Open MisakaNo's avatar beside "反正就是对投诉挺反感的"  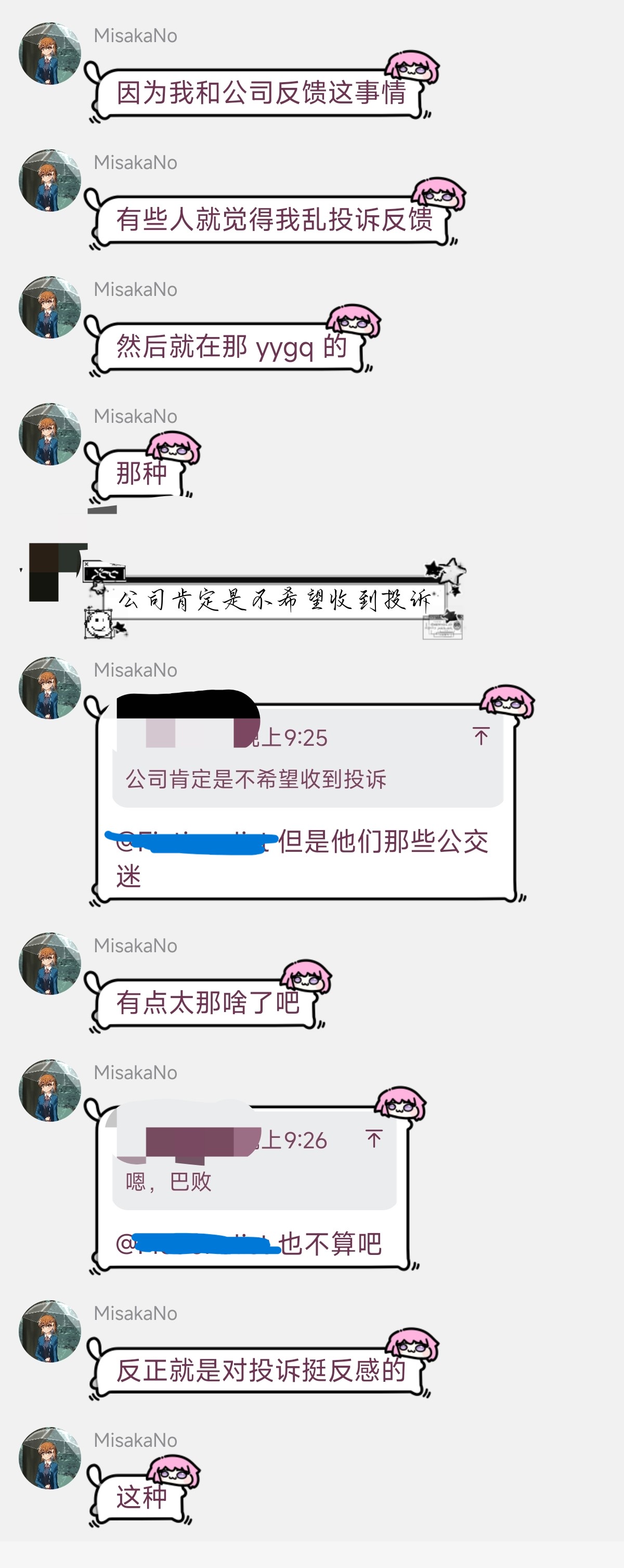[x=50, y=1331]
